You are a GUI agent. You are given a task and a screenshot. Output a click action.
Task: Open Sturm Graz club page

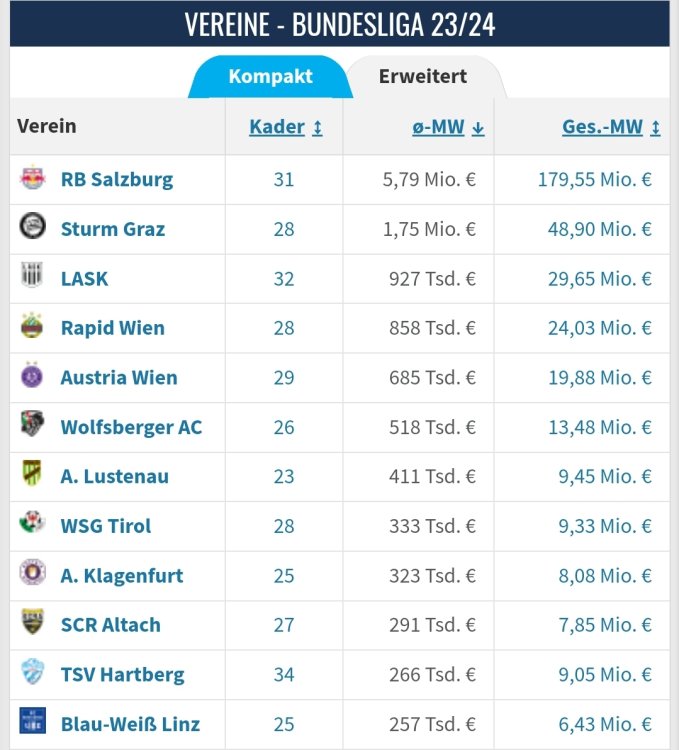tap(112, 229)
